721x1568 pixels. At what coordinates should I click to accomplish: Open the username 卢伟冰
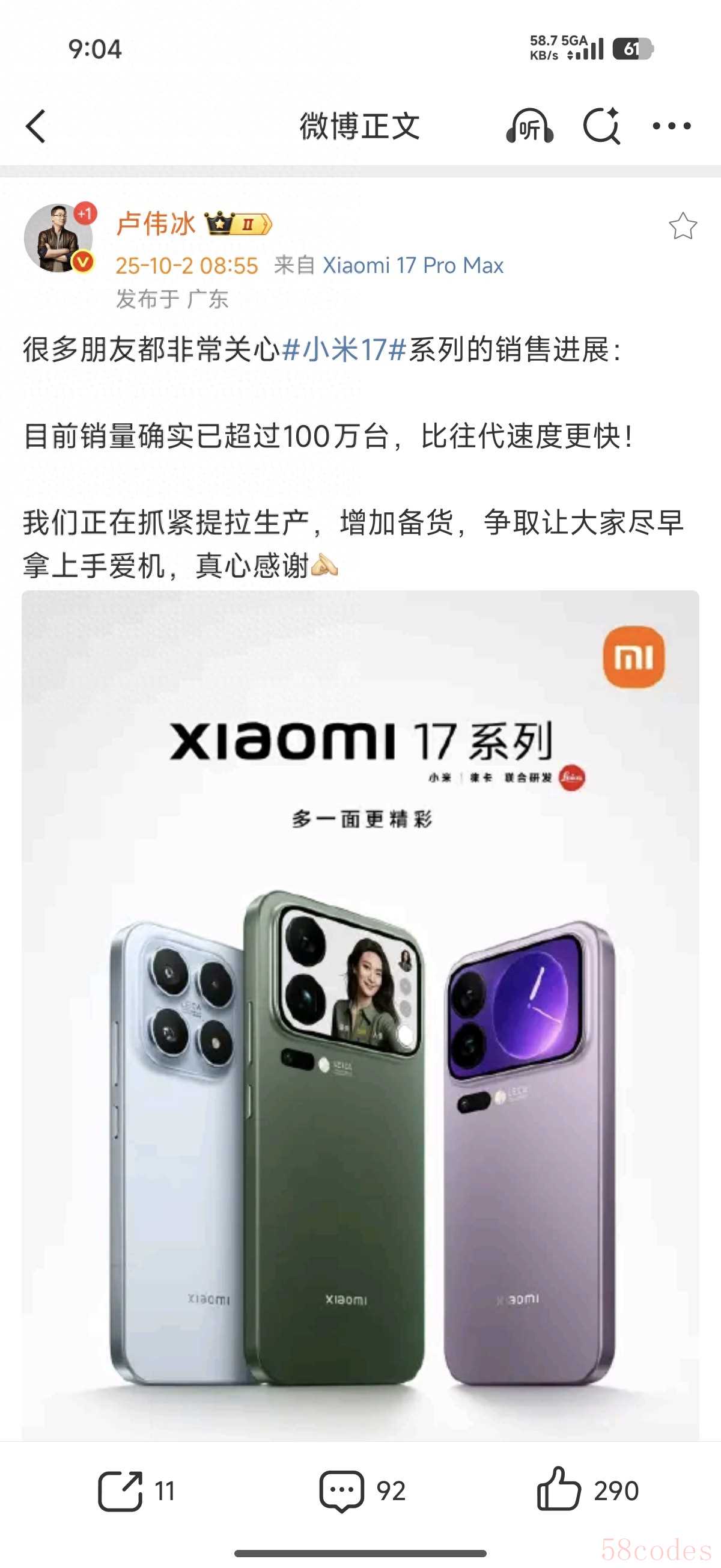coord(156,224)
